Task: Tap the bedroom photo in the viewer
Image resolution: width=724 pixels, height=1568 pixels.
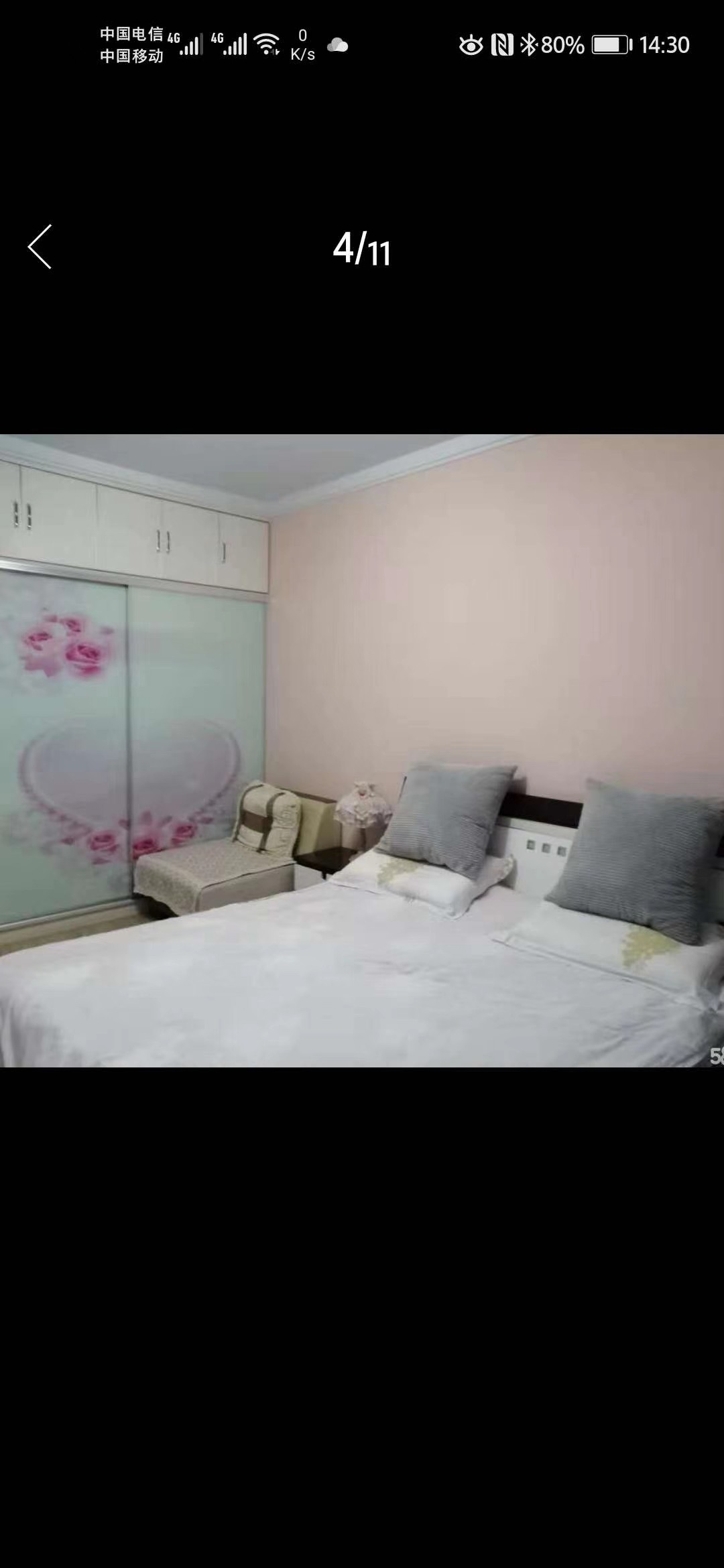Action: pos(362,750)
